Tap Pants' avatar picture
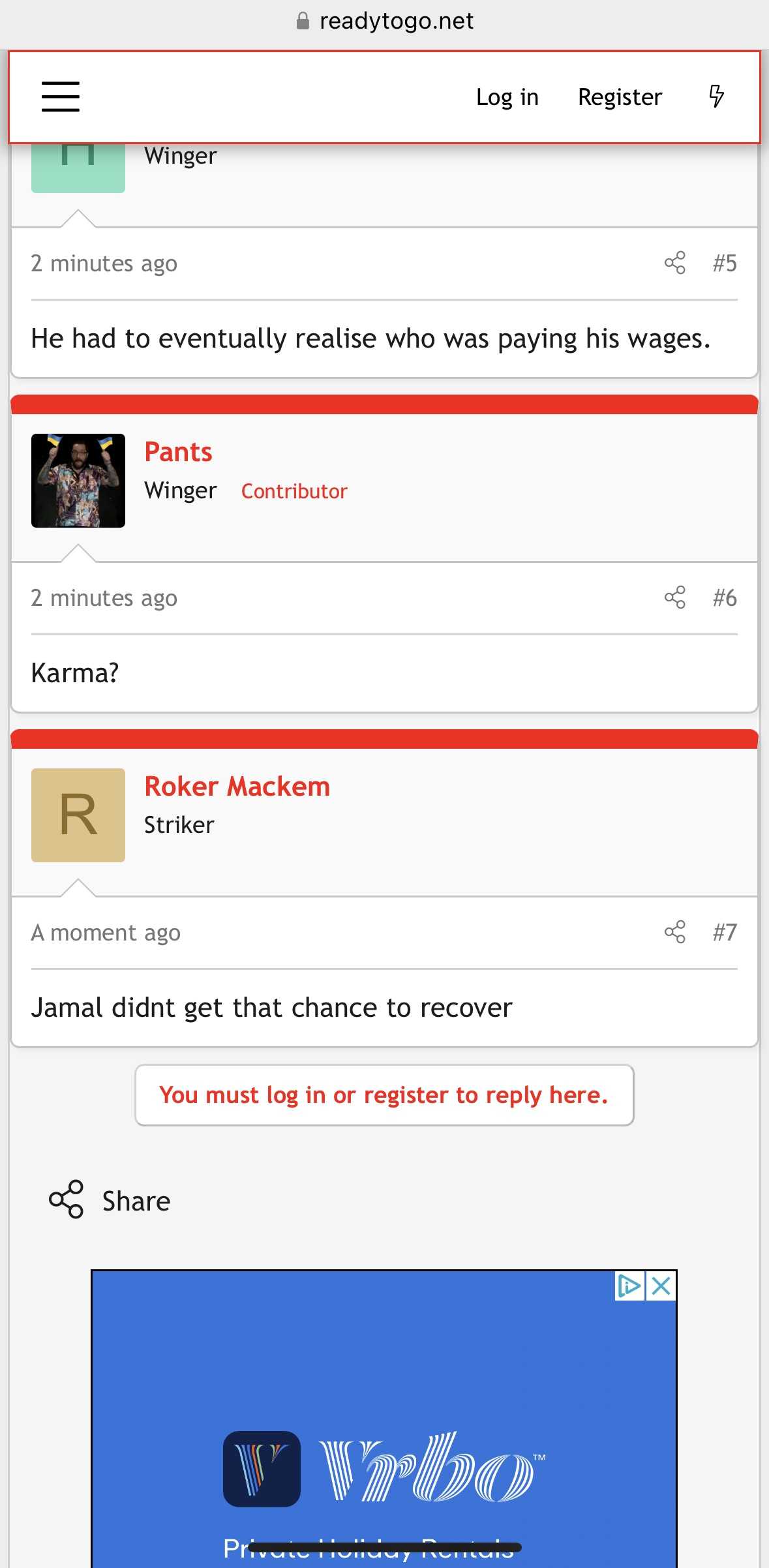This screenshot has height=1568, width=769. (78, 481)
